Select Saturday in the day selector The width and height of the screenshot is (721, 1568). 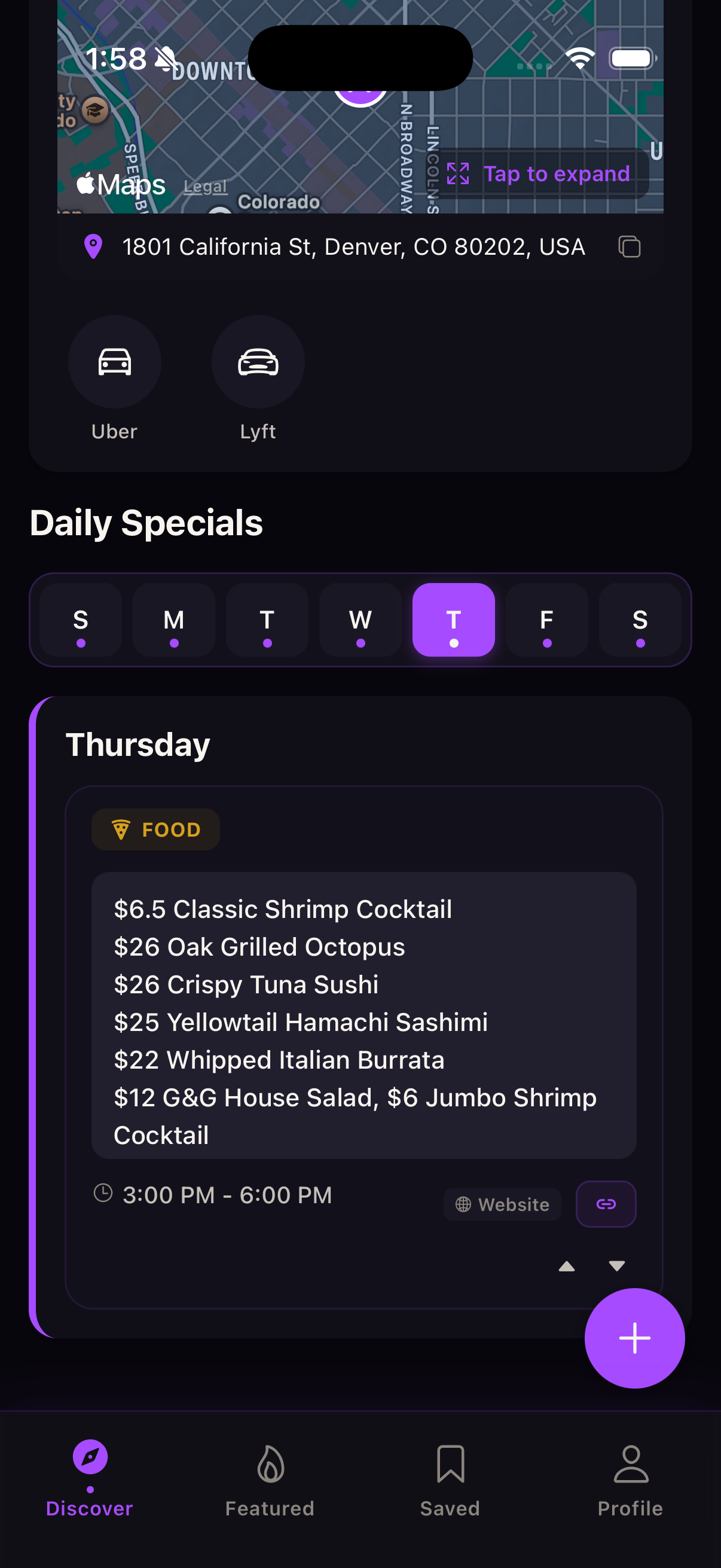point(640,620)
